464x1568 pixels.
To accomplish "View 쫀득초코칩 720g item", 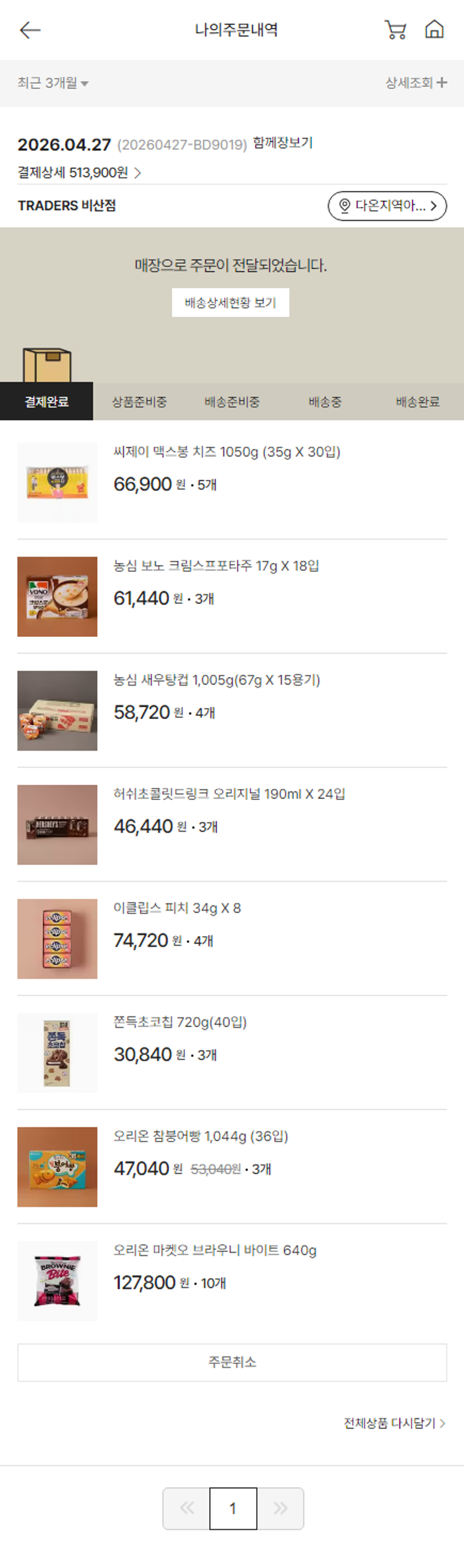I will pos(180,1022).
